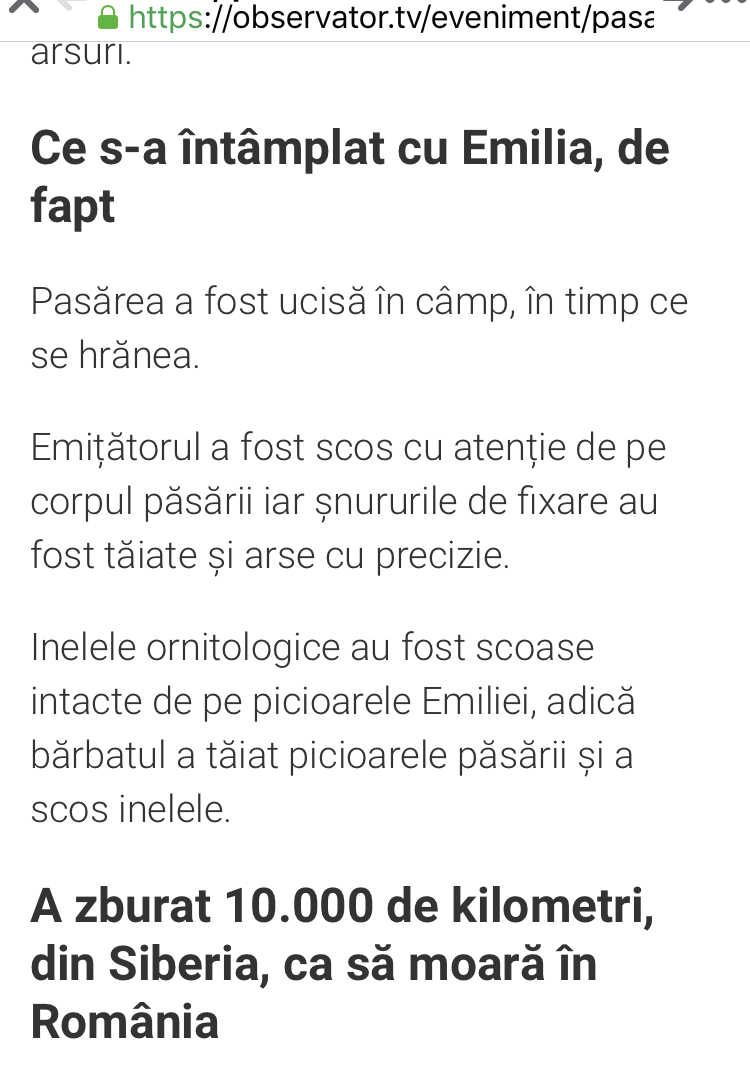Tap the observator.tv URL address
This screenshot has width=750, height=1090.
[x=390, y=18]
